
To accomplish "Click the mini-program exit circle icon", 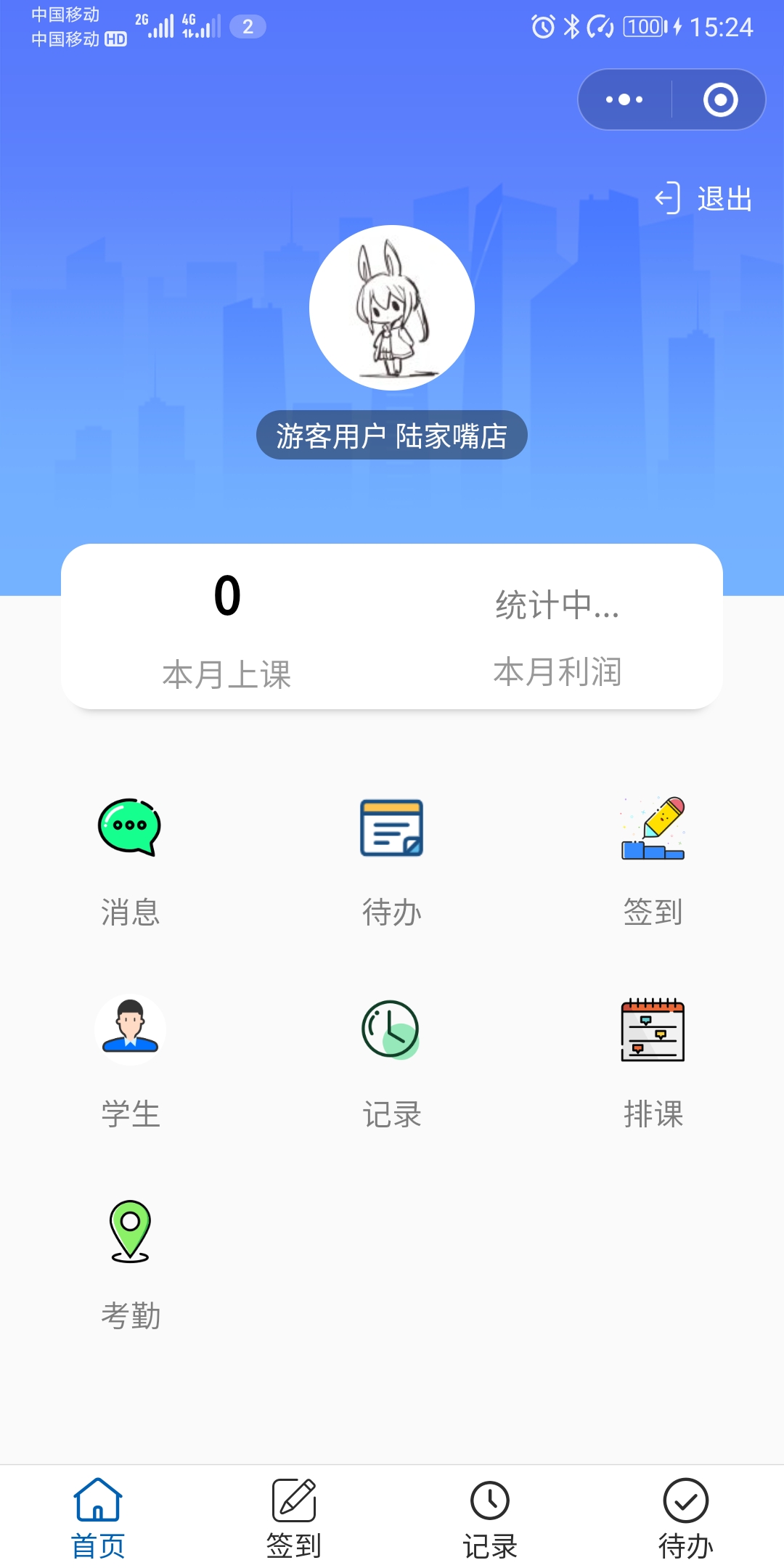I will coord(722,99).
